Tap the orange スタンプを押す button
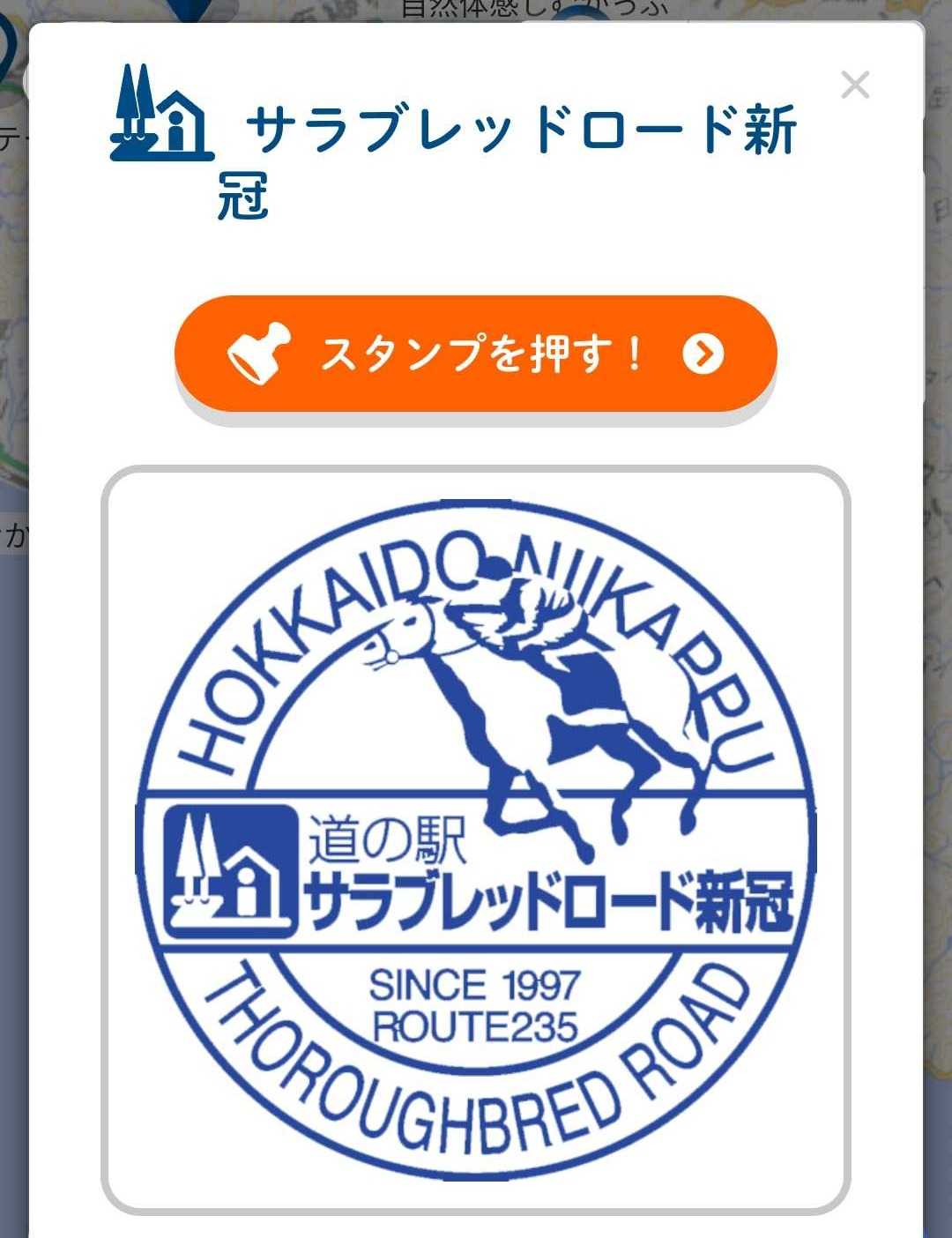 pos(475,354)
